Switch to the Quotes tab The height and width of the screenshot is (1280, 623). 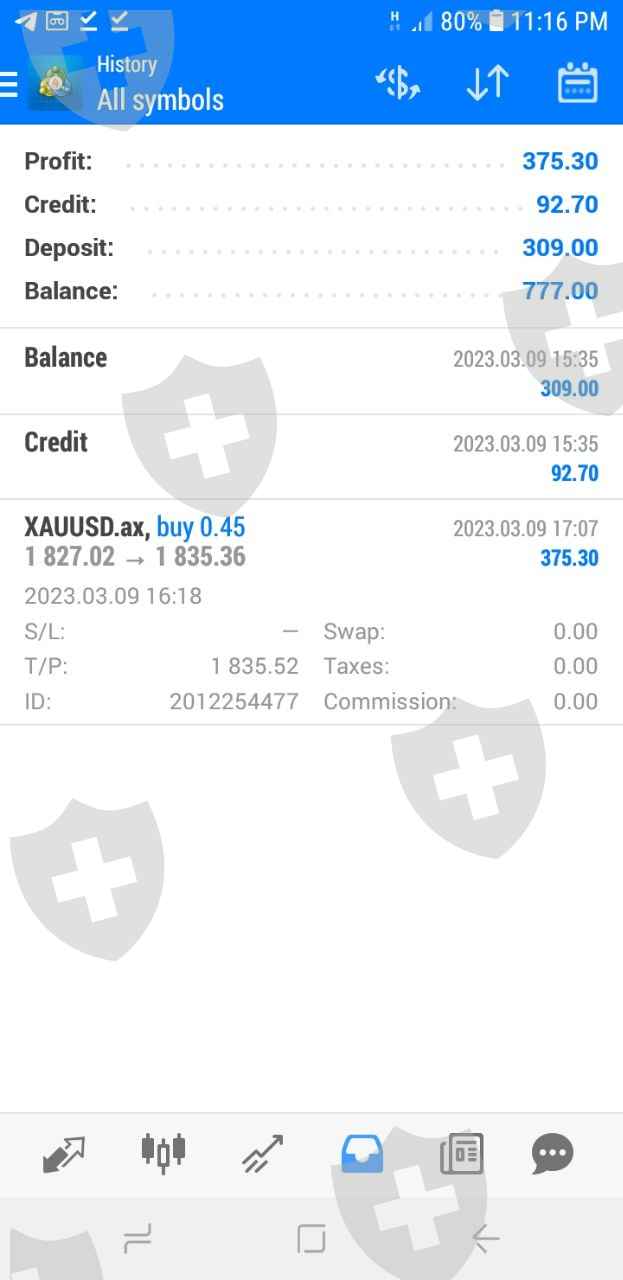pos(64,1154)
